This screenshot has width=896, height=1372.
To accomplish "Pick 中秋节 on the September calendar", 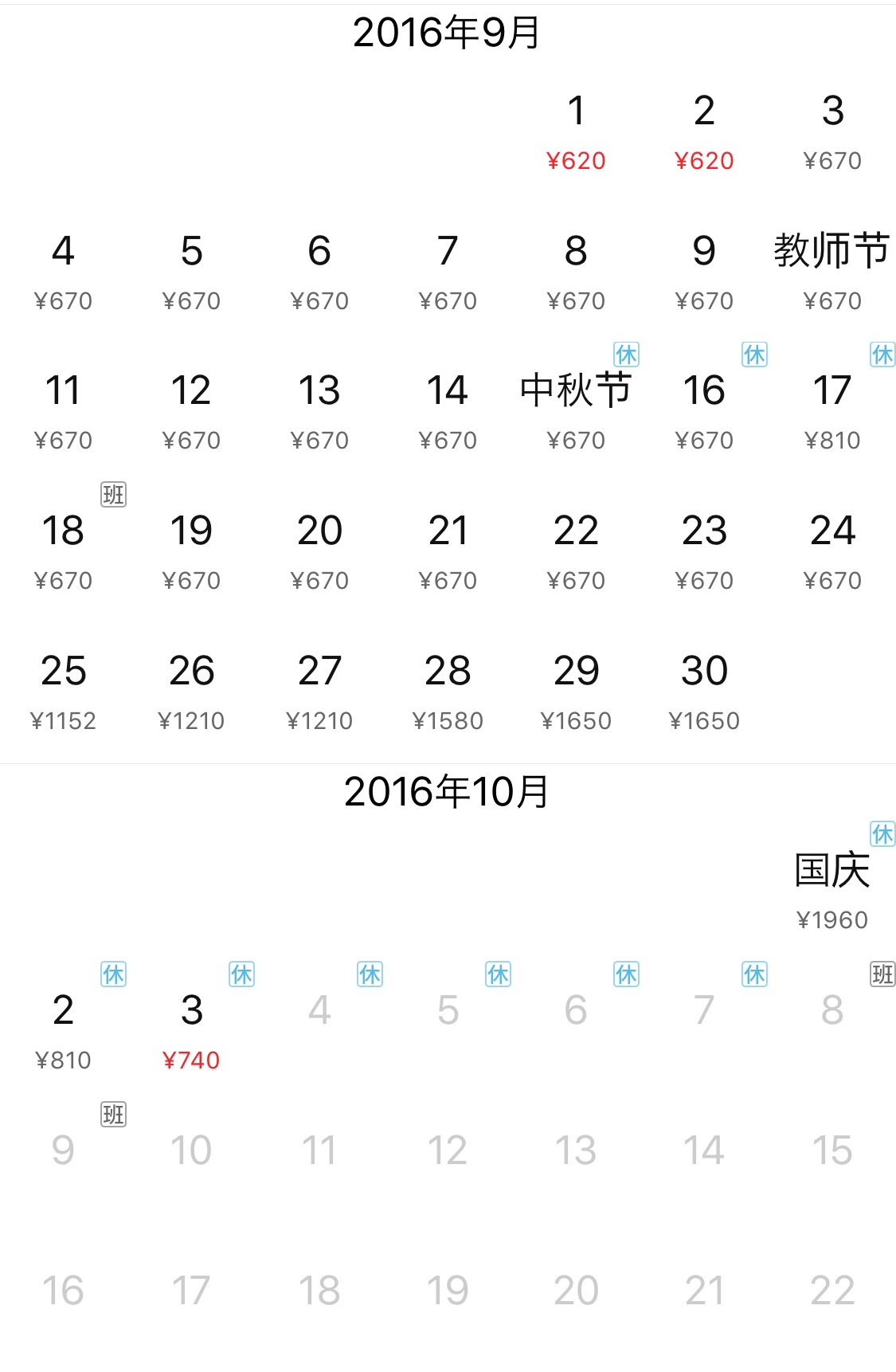I will tap(577, 390).
